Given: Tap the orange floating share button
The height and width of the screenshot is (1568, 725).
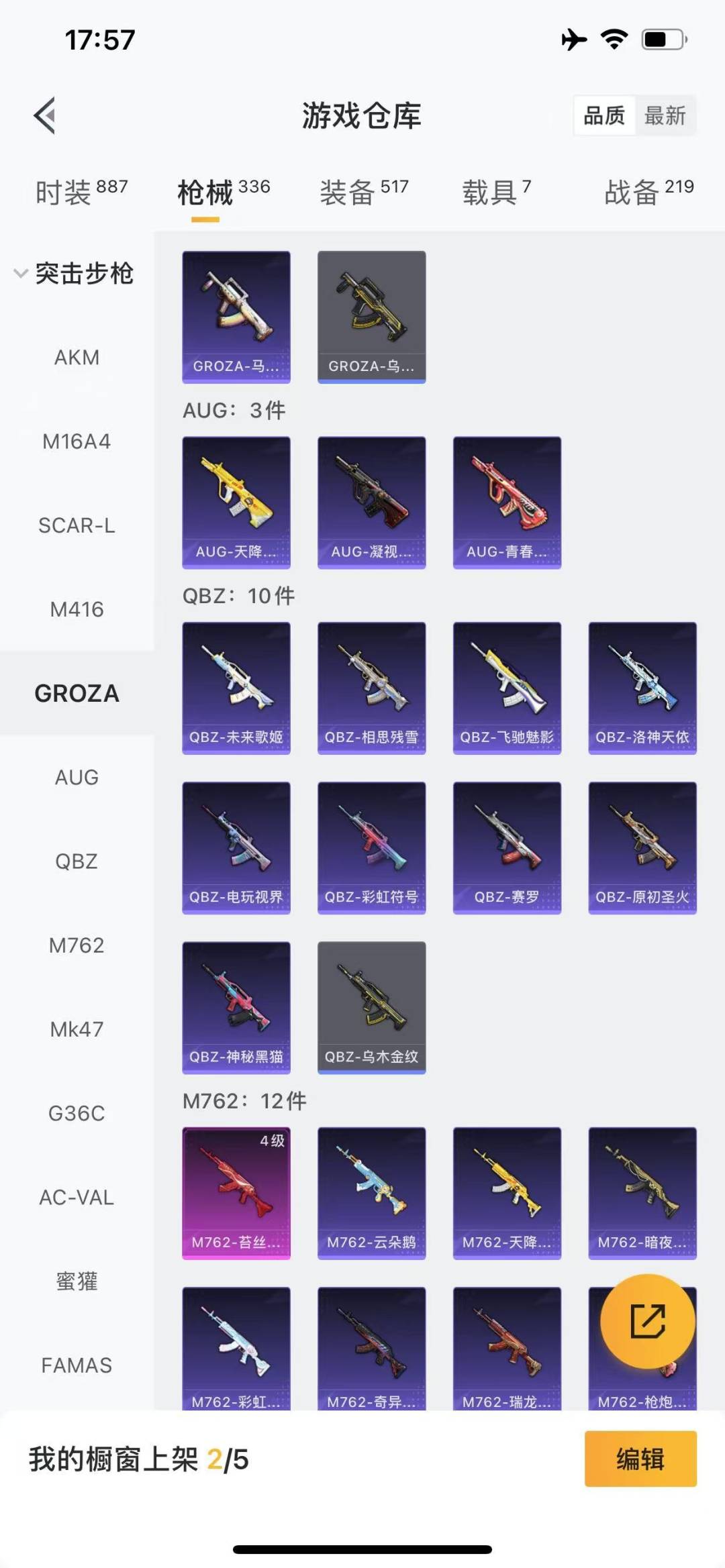Looking at the screenshot, I should point(647,1321).
